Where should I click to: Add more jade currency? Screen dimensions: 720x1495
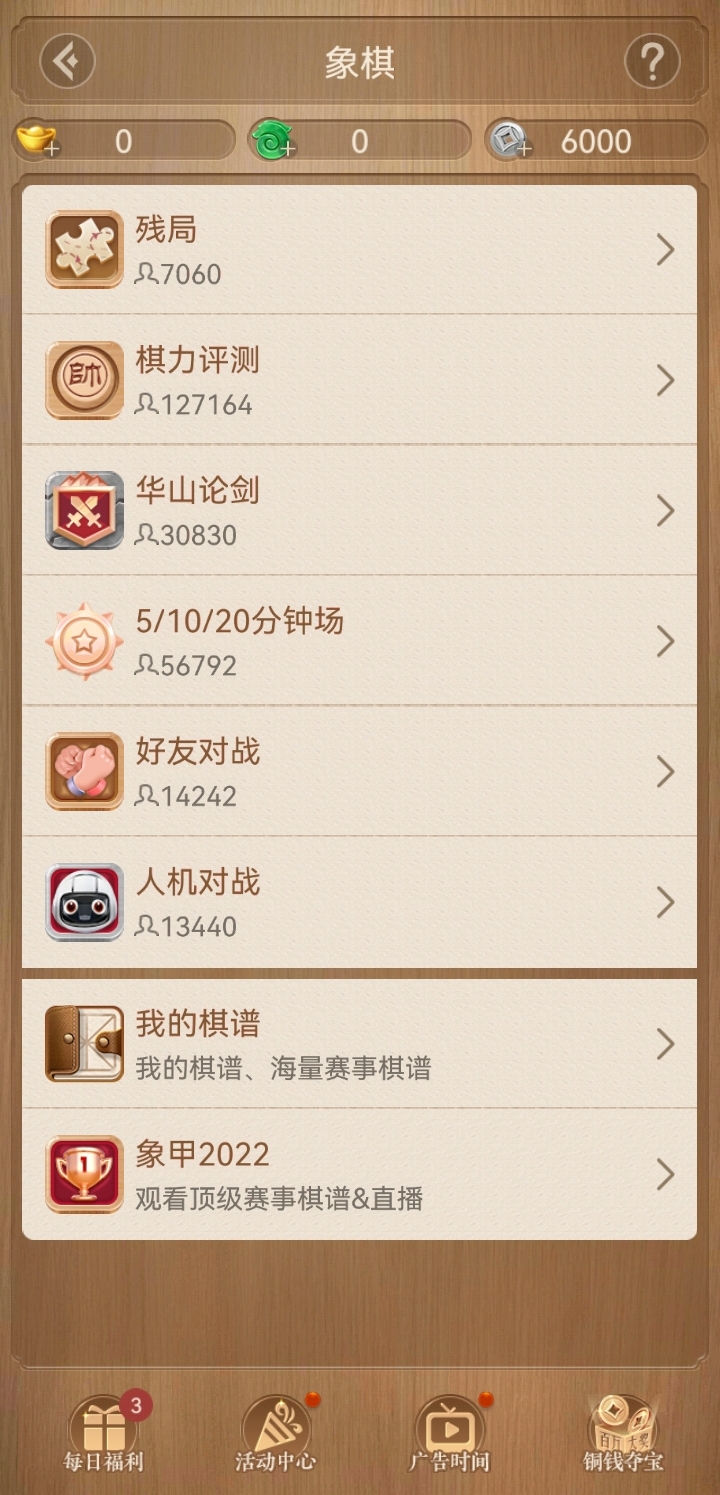(x=270, y=142)
